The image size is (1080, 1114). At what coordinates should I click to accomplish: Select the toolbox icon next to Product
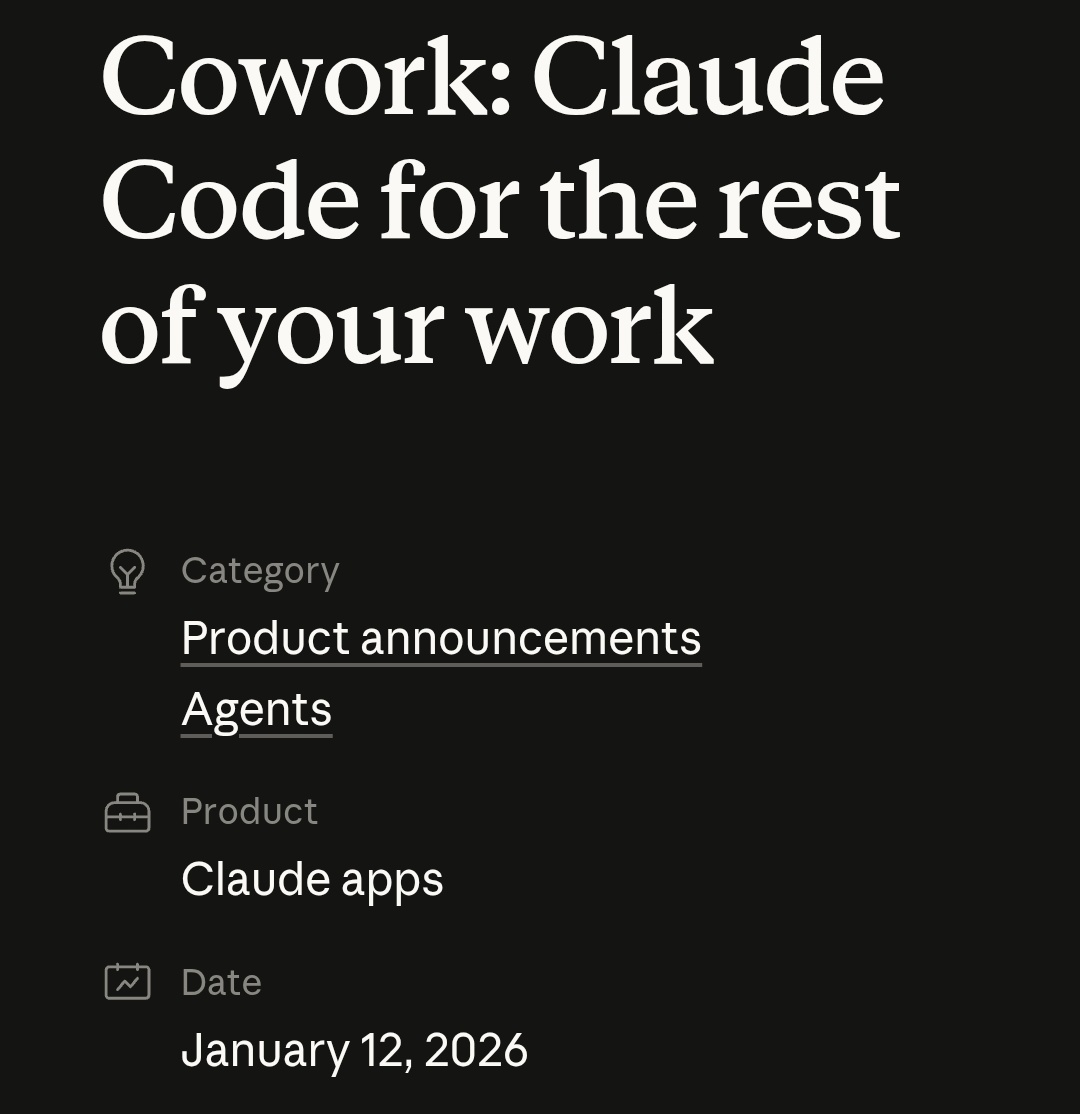(126, 813)
